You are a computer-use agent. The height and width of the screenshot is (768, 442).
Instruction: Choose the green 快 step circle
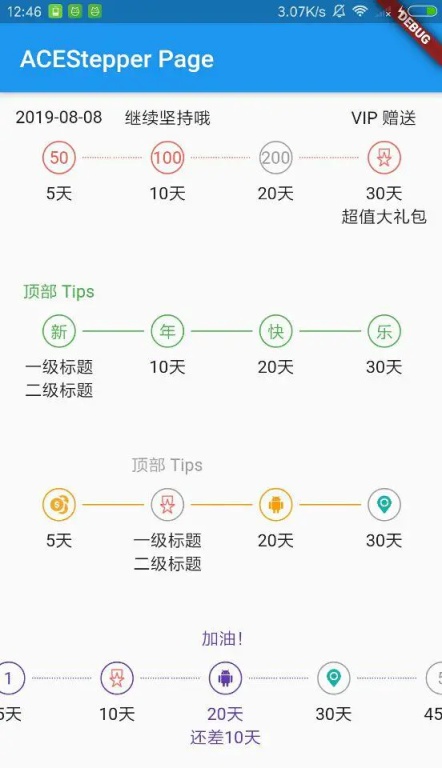[276, 331]
